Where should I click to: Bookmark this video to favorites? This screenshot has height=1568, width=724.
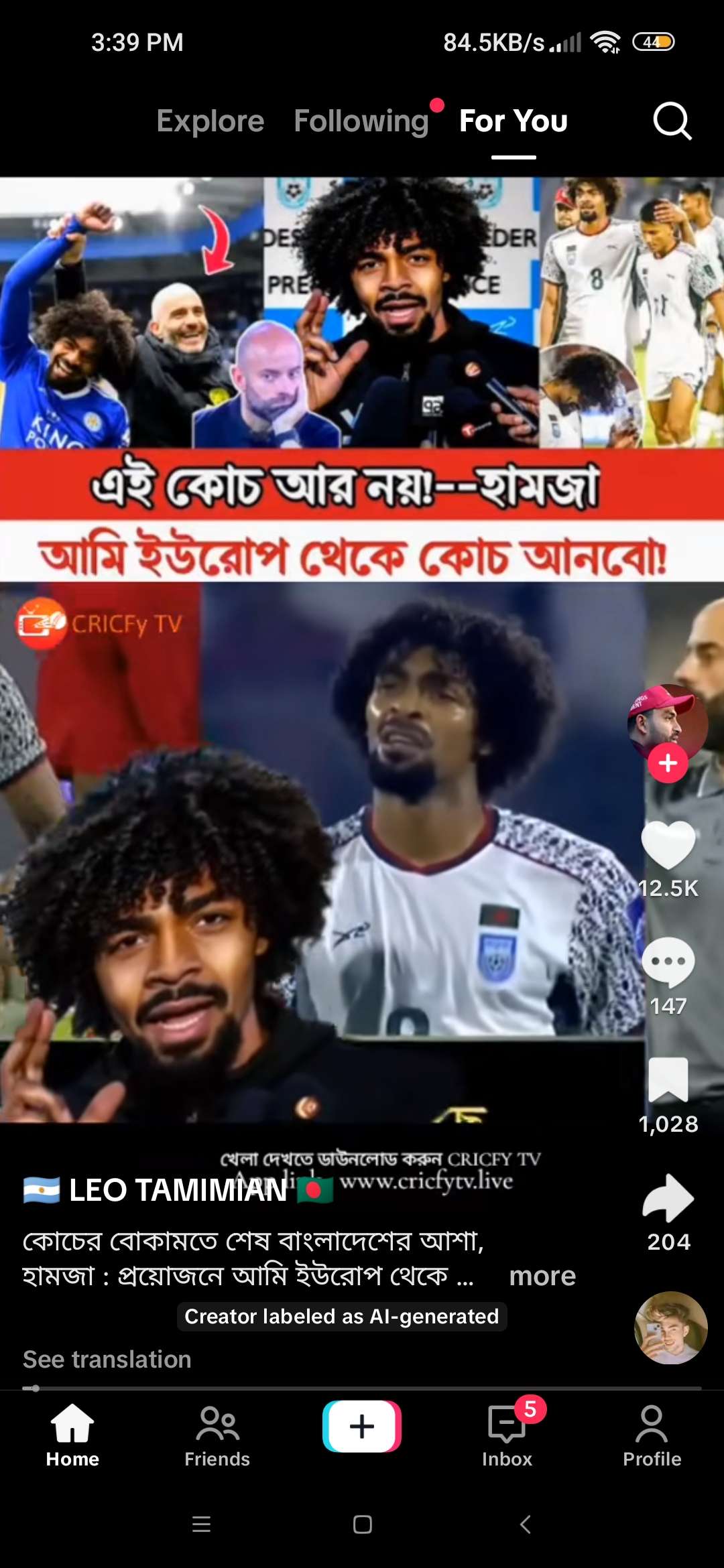[x=668, y=1080]
